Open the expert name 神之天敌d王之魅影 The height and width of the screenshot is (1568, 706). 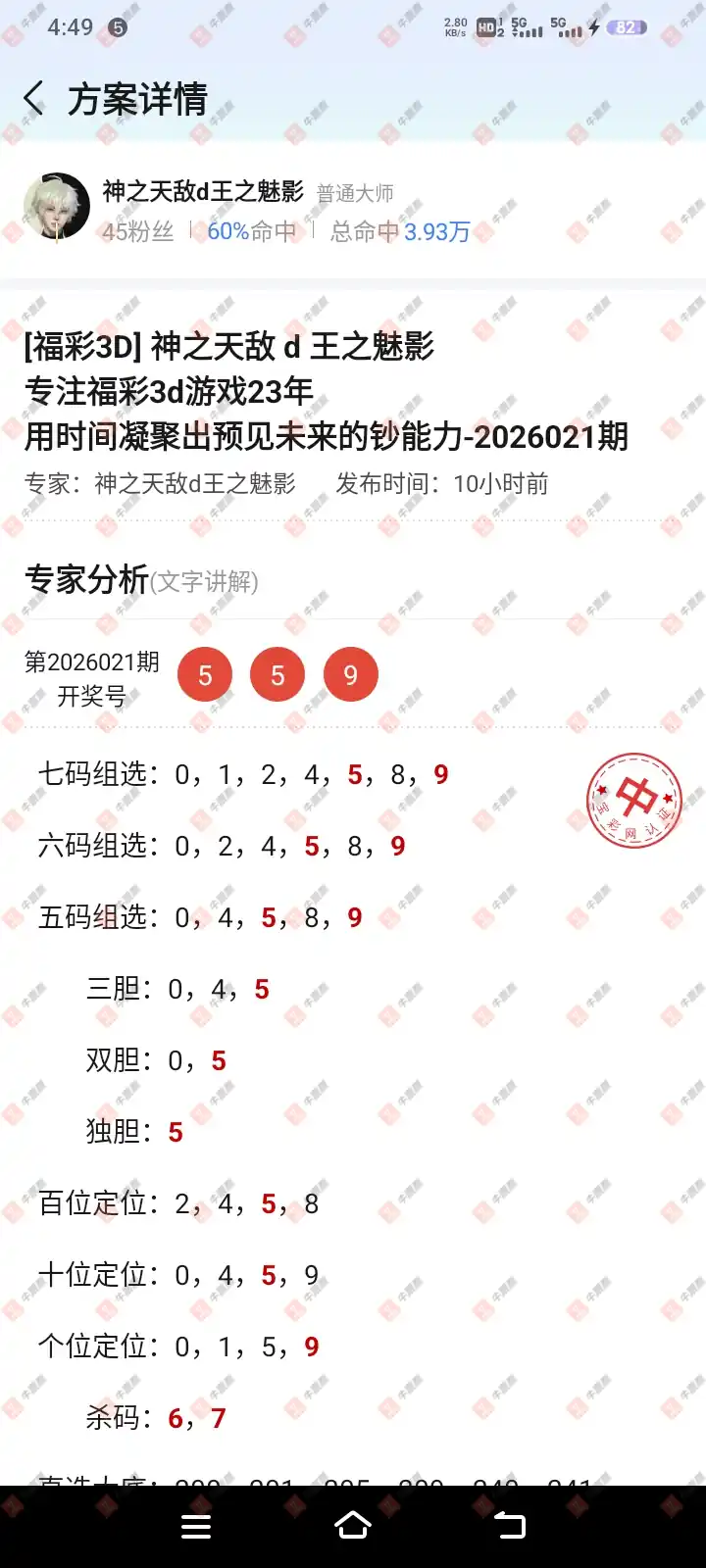click(x=203, y=191)
